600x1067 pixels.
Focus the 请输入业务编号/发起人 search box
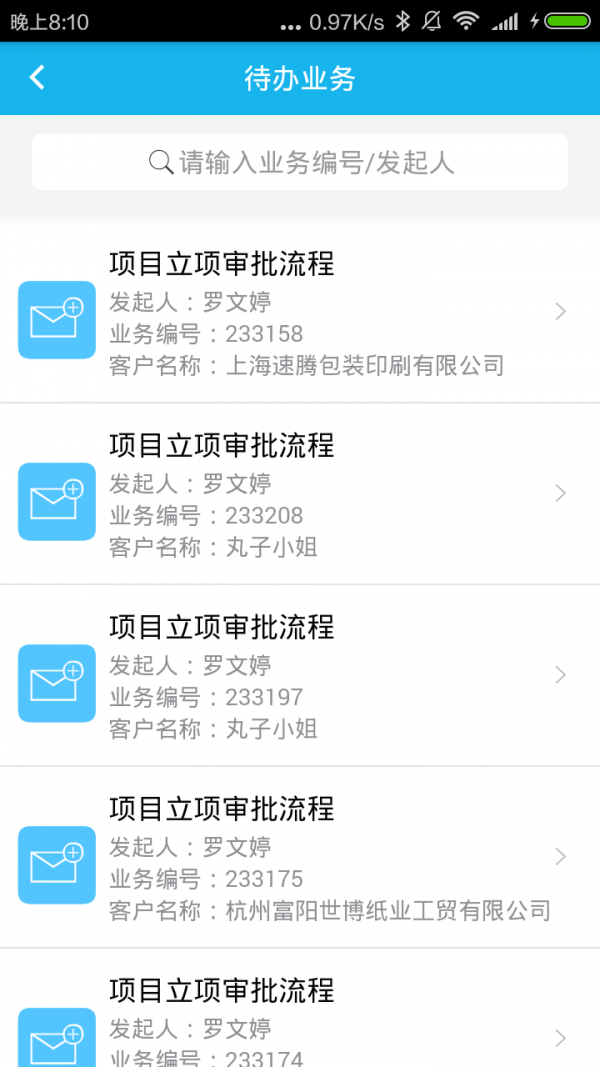point(300,162)
